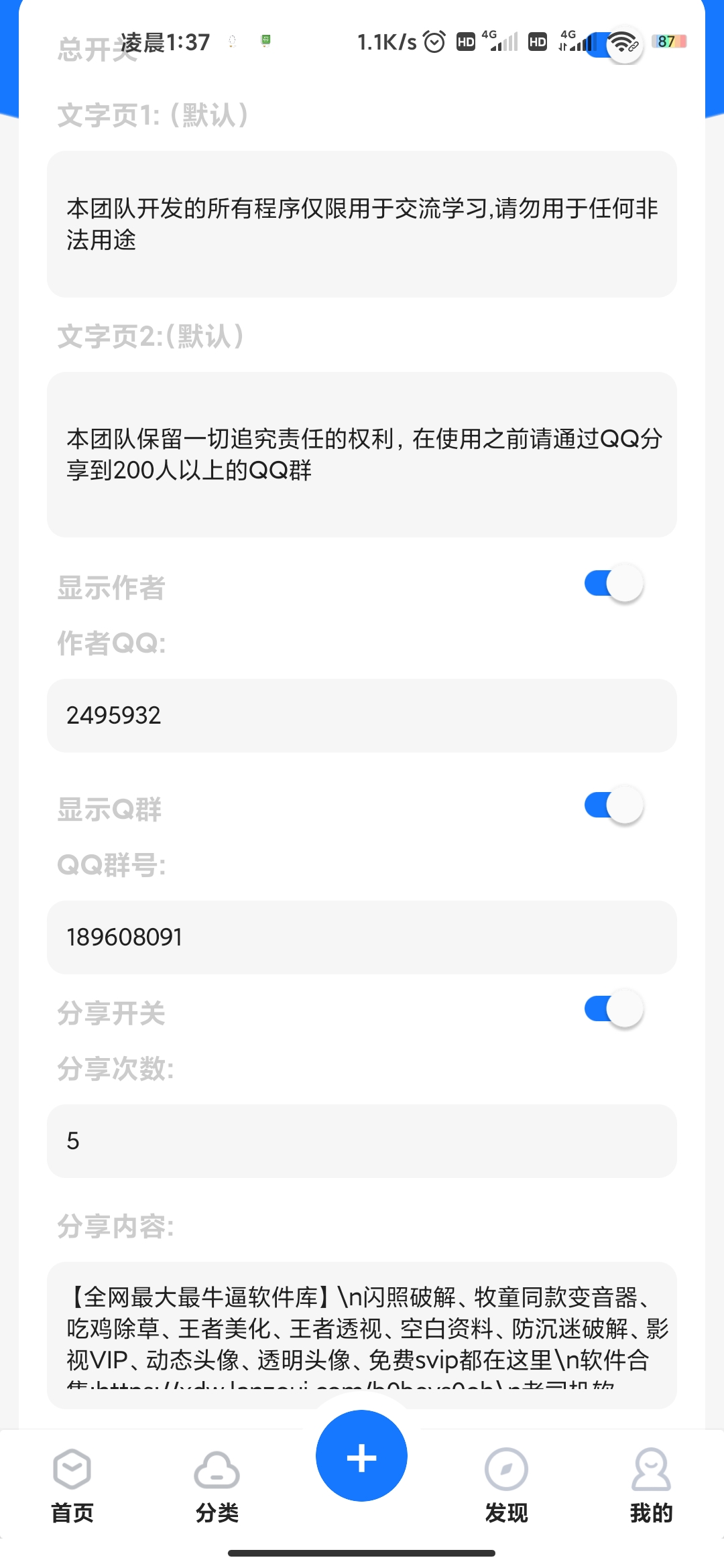
Task: Switch off the 分享开关 toggle
Action: pyautogui.click(x=614, y=1009)
